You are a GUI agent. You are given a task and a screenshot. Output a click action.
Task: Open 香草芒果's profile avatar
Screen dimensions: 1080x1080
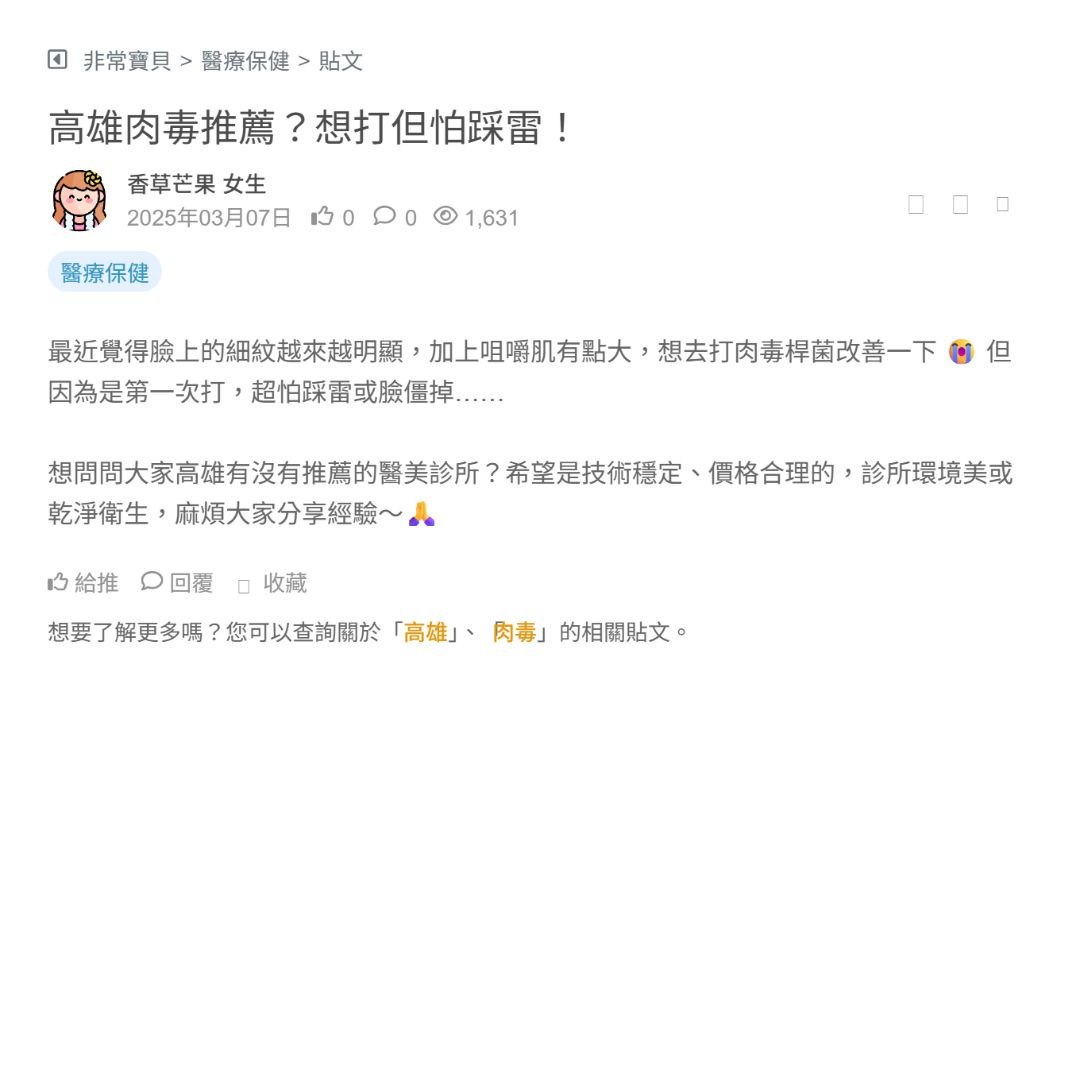(79, 200)
